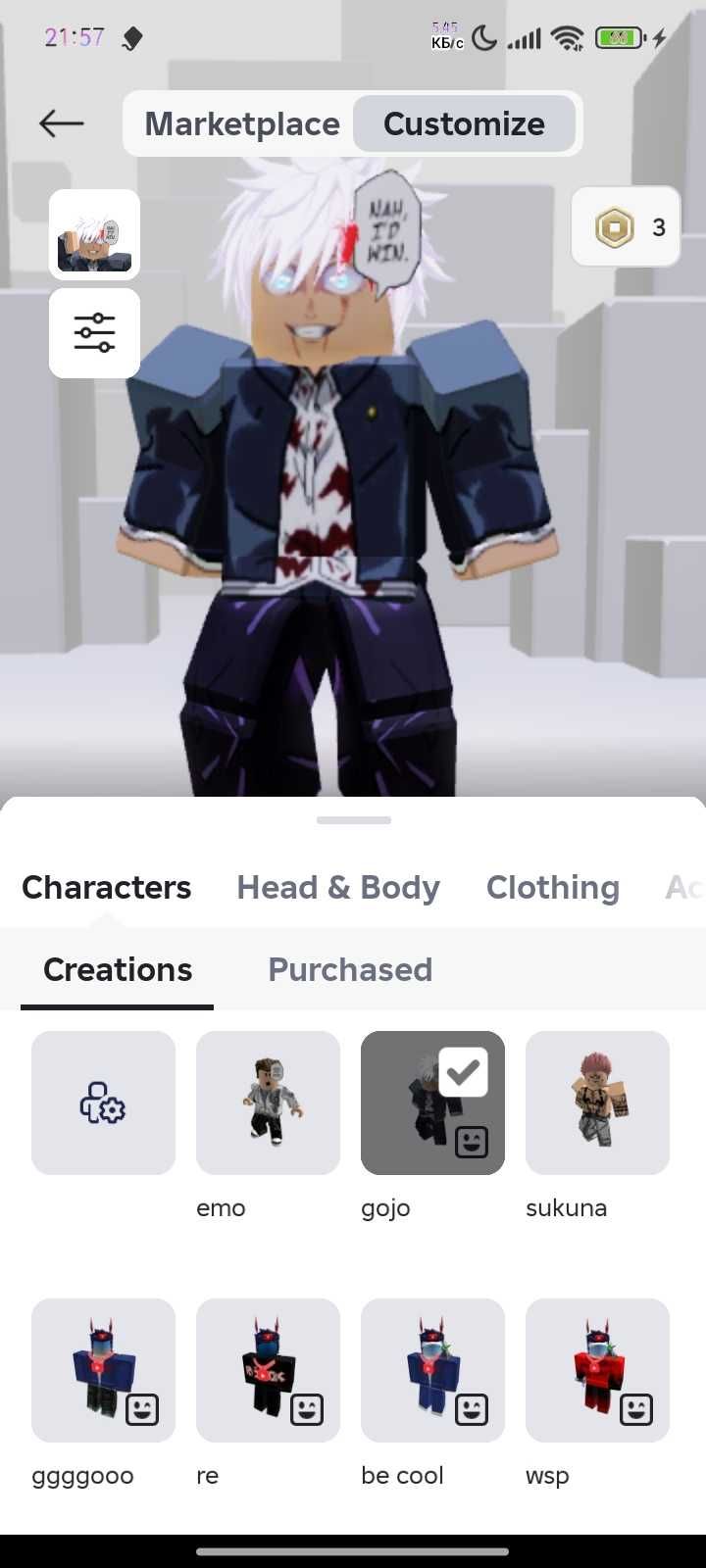Wear the re character outfit
The width and height of the screenshot is (706, 1568).
coord(268,1370)
